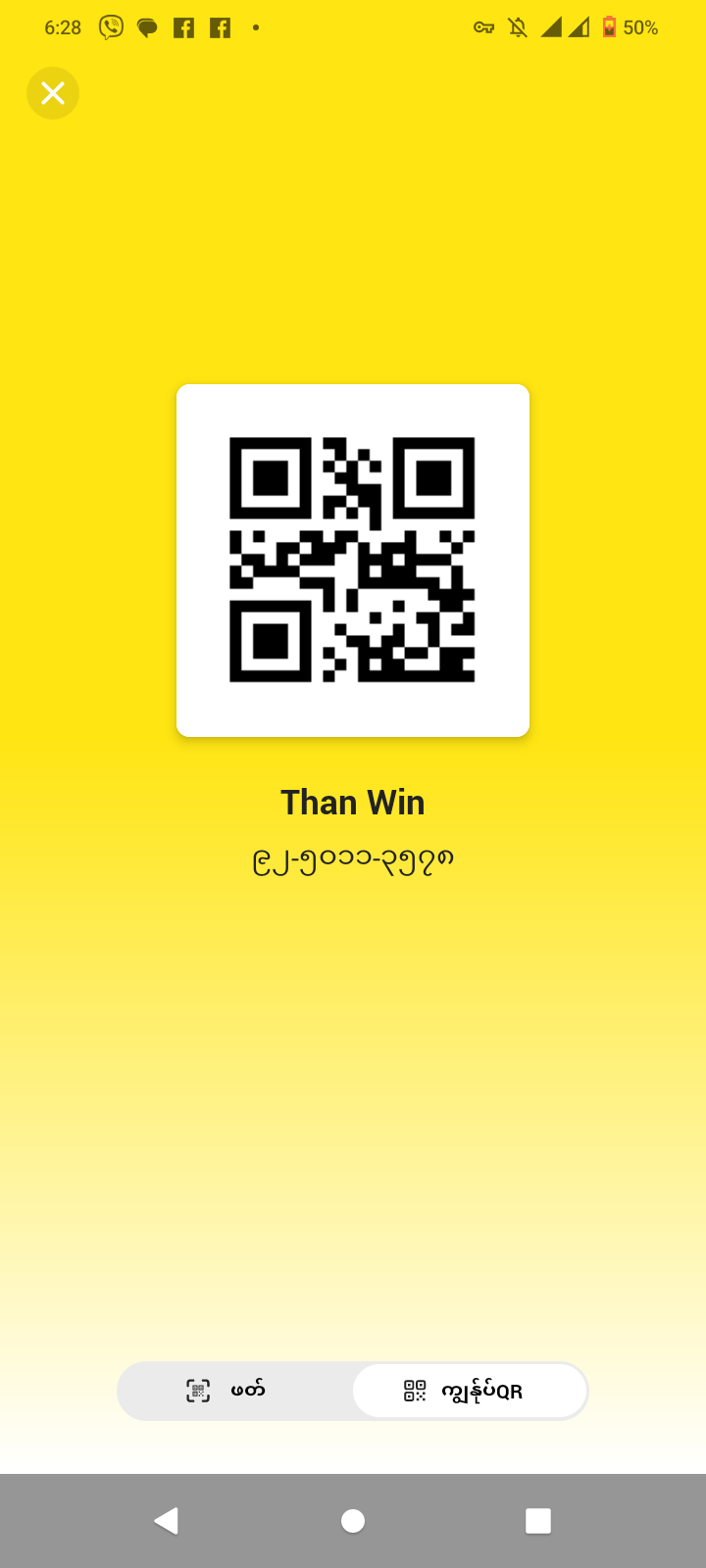Go back with the system back button

167,1520
